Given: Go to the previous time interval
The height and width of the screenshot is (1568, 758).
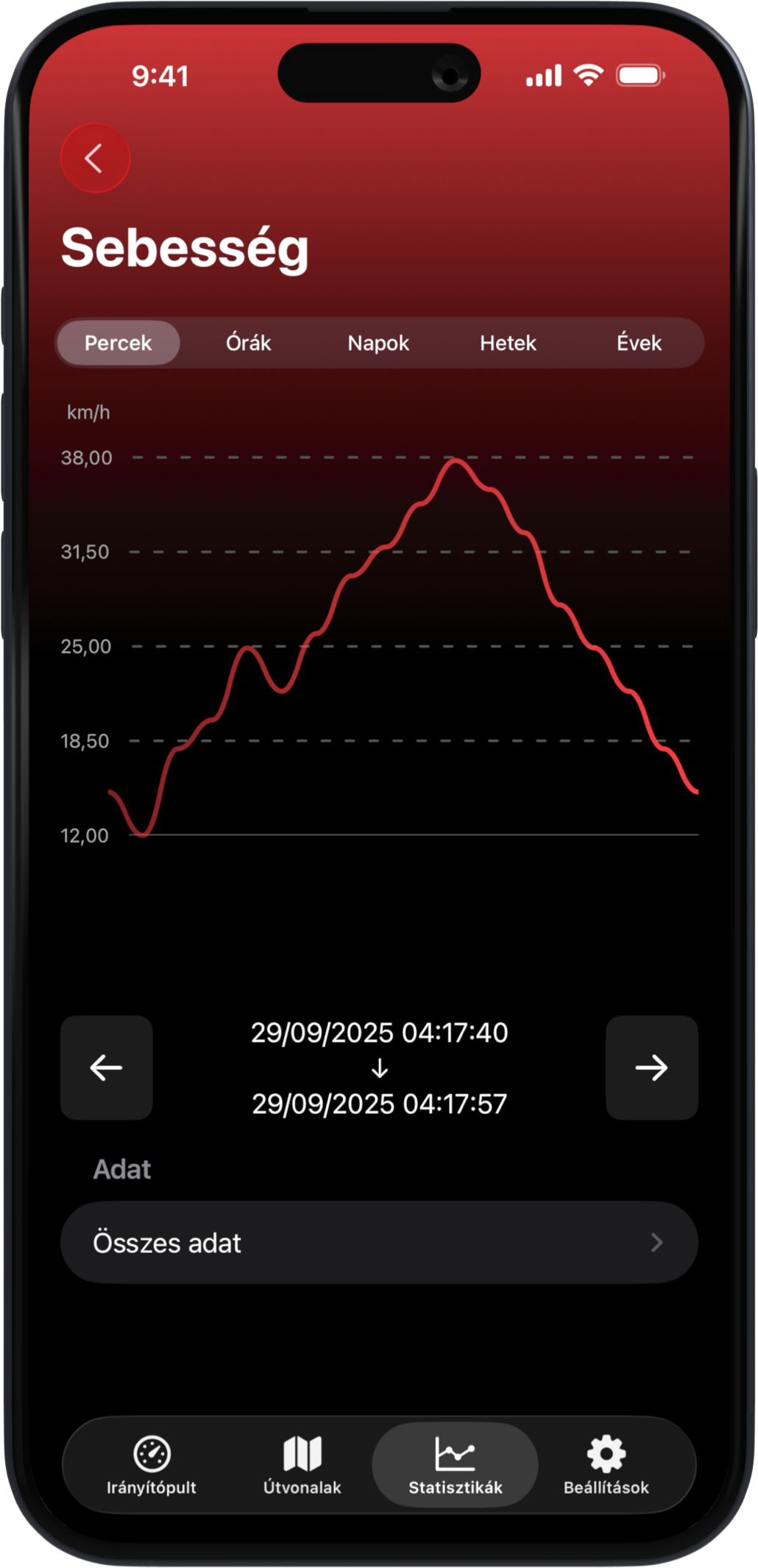Looking at the screenshot, I should coord(107,1067).
